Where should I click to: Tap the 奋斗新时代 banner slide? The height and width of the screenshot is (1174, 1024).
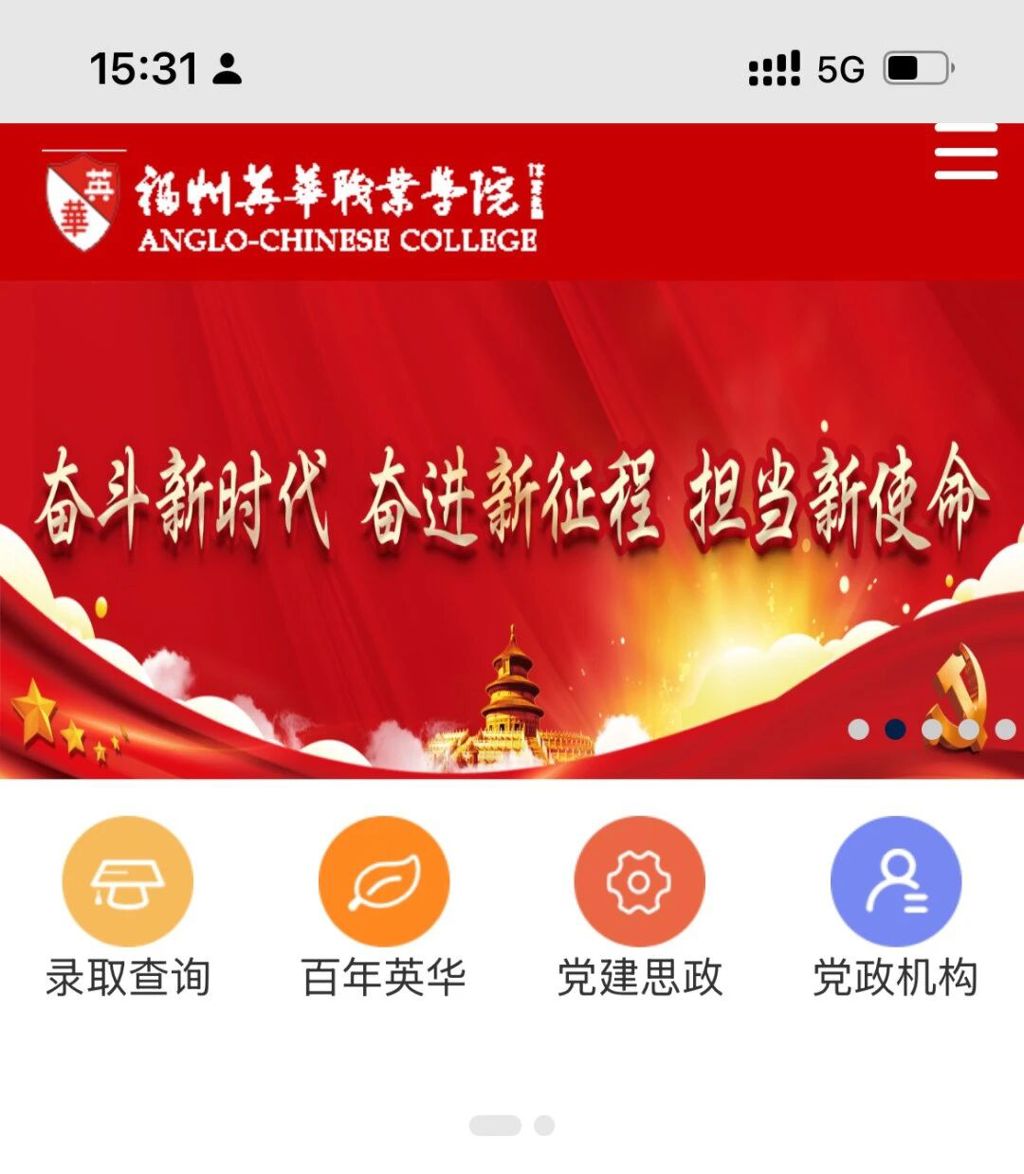pyautogui.click(x=512, y=500)
